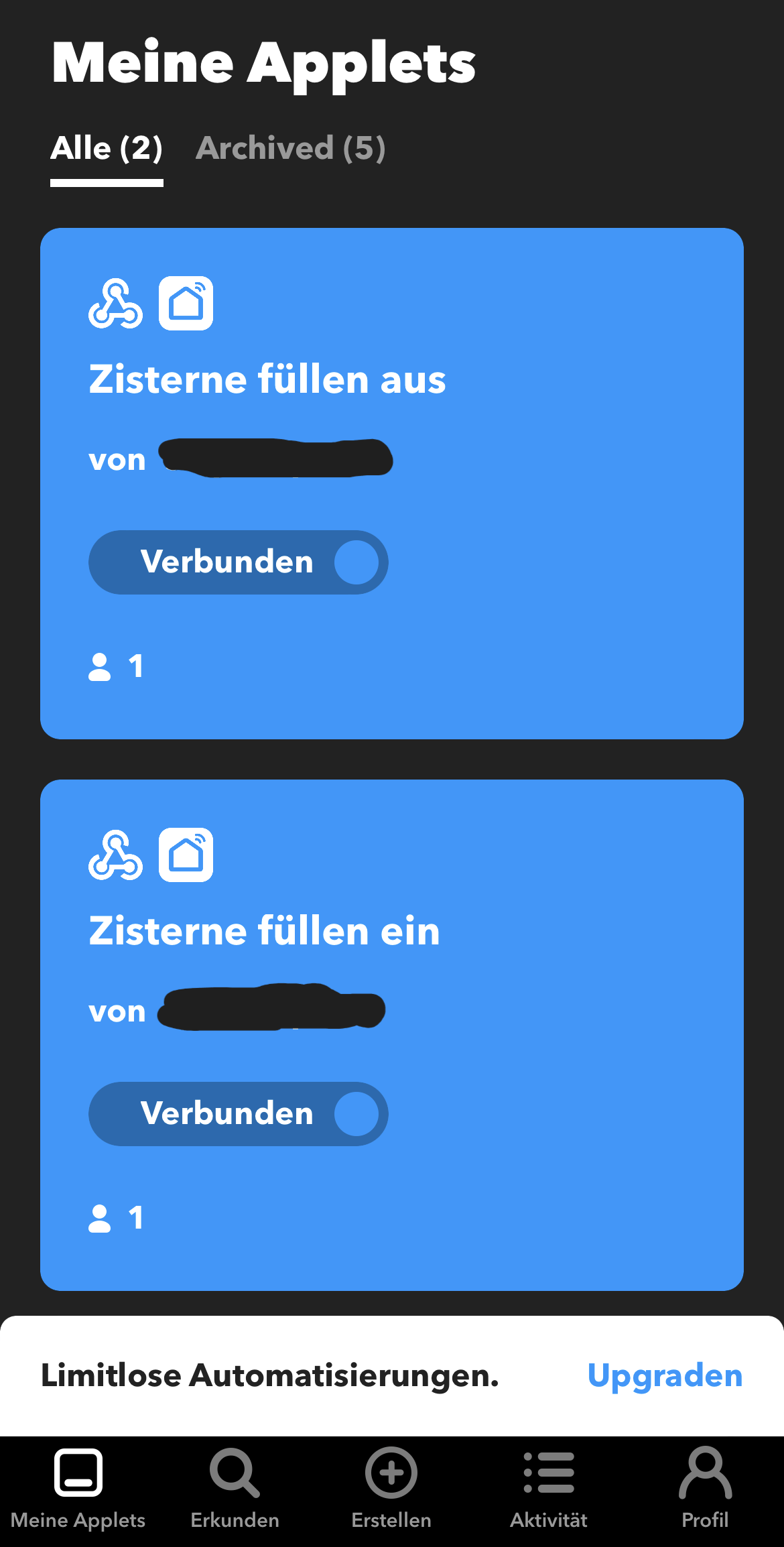The width and height of the screenshot is (784, 1547).
Task: Toggle Verbunden switch for Zisterne füllen ein
Action: [x=239, y=1113]
